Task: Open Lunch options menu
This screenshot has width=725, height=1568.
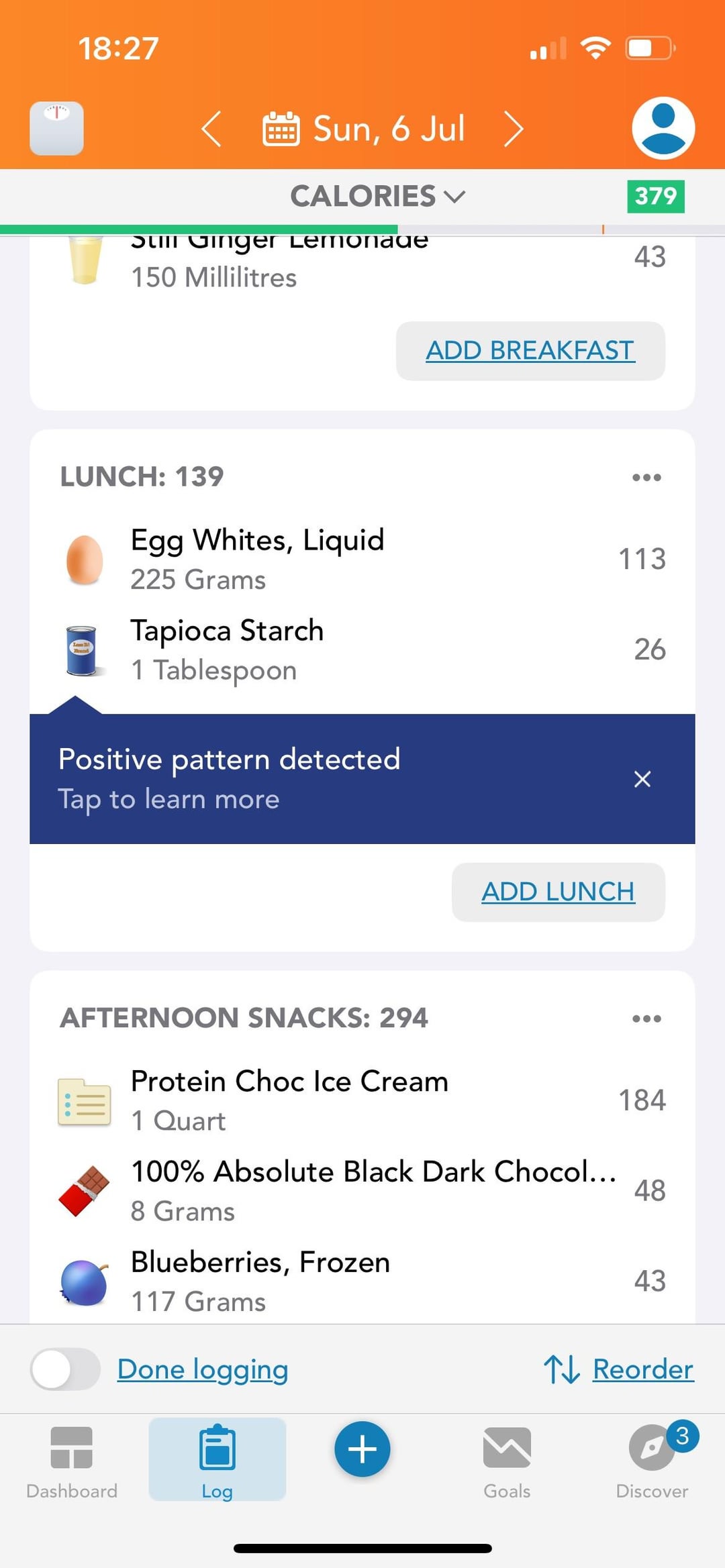Action: coord(646,478)
